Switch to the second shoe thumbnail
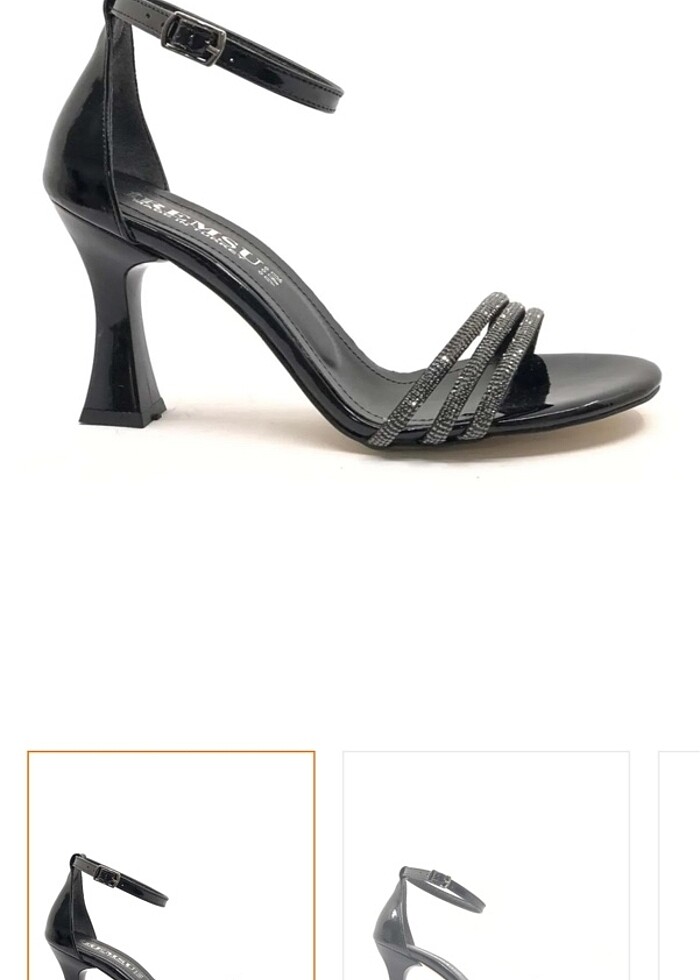700x980 pixels. tap(486, 866)
